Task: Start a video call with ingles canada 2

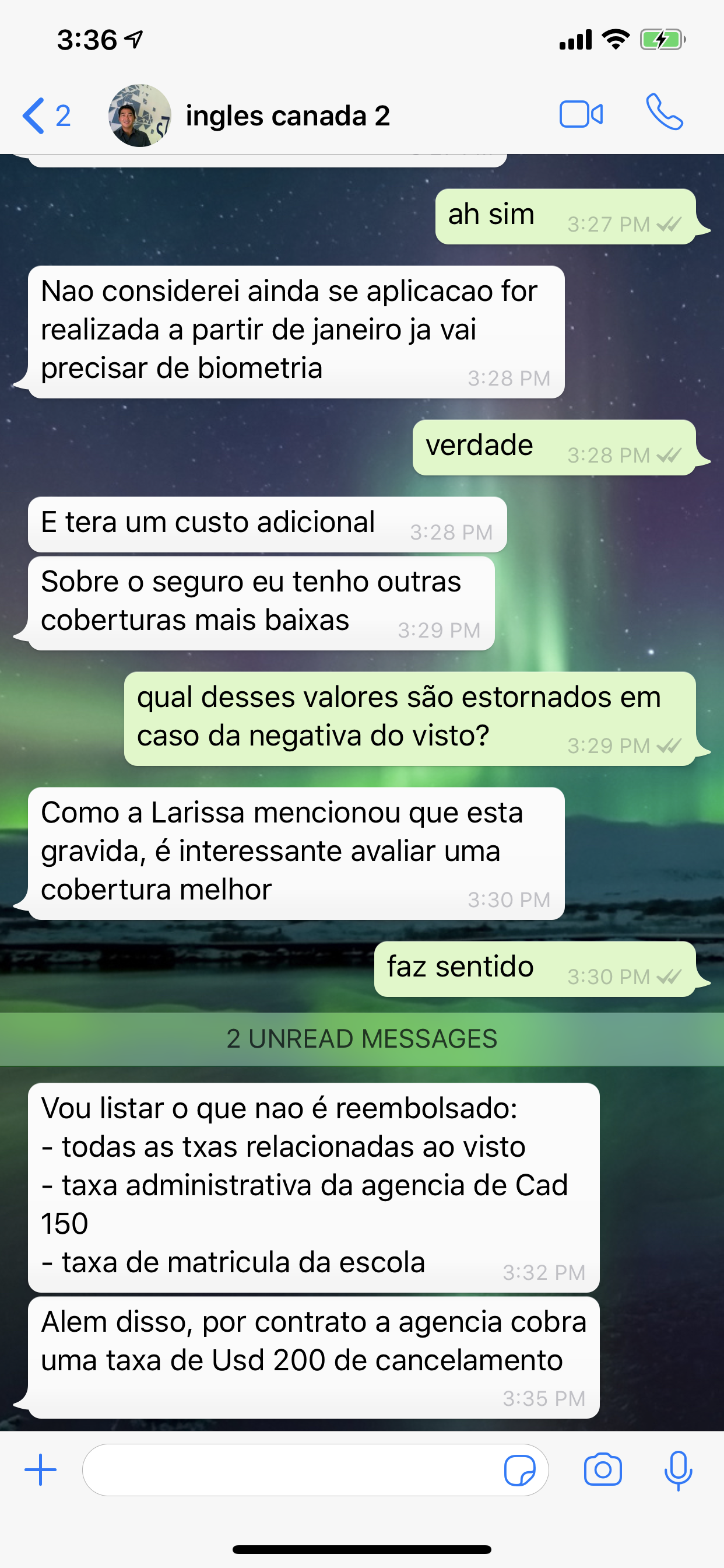Action: 581,114
